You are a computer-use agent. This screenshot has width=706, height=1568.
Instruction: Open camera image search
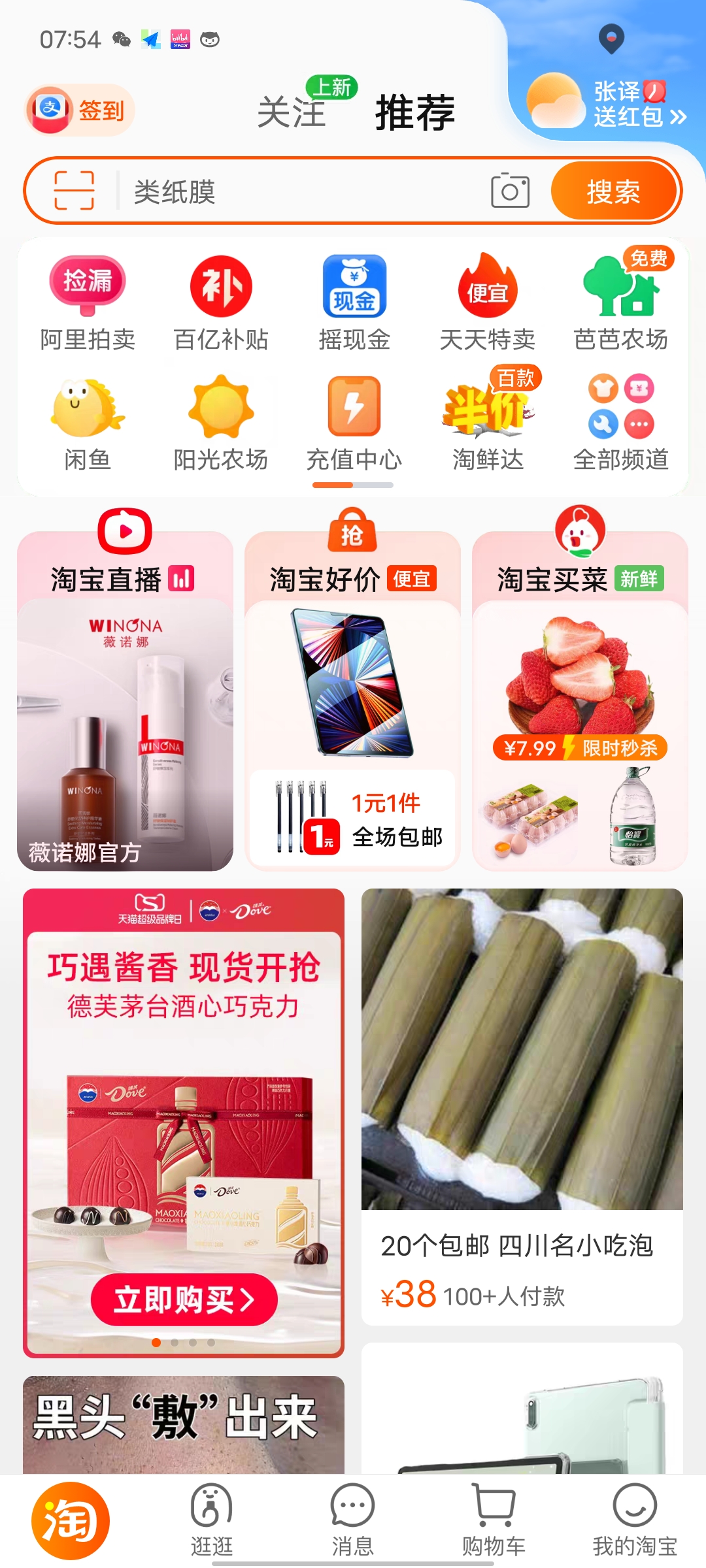[510, 191]
